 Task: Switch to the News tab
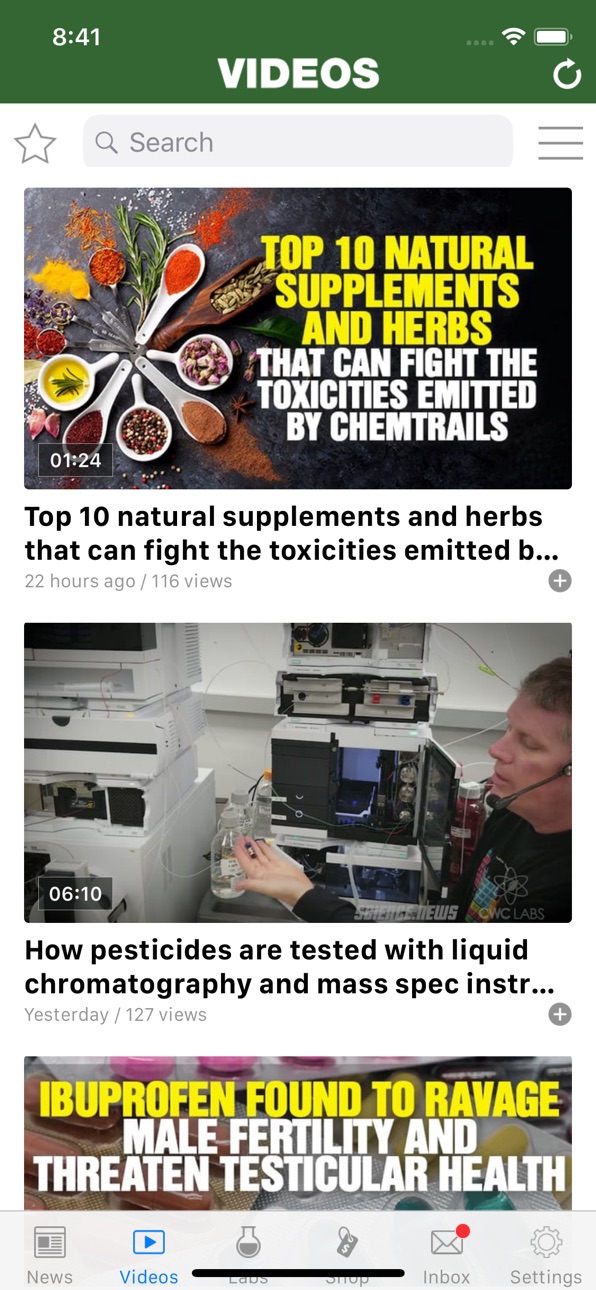click(50, 1255)
